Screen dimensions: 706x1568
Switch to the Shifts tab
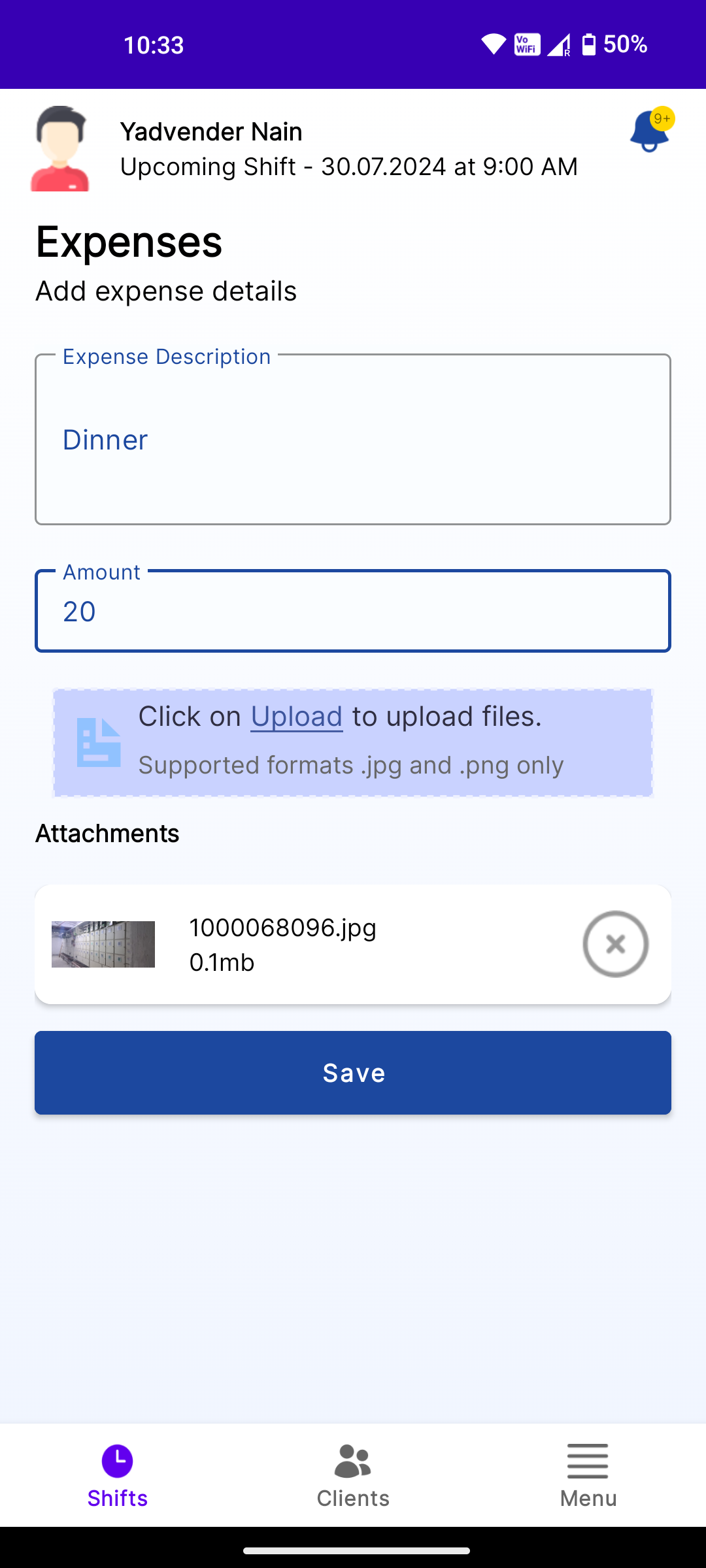(x=118, y=1475)
